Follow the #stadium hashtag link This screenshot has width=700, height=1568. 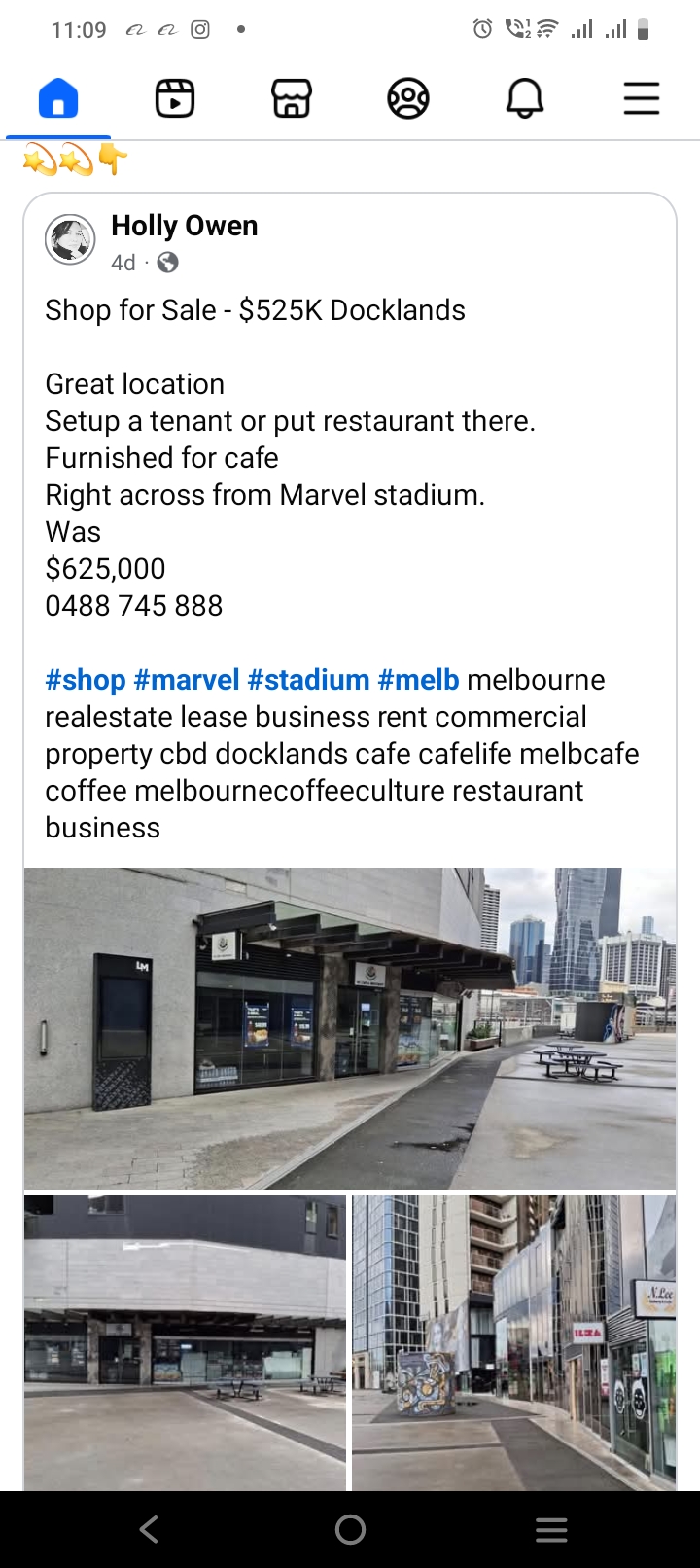click(x=308, y=680)
